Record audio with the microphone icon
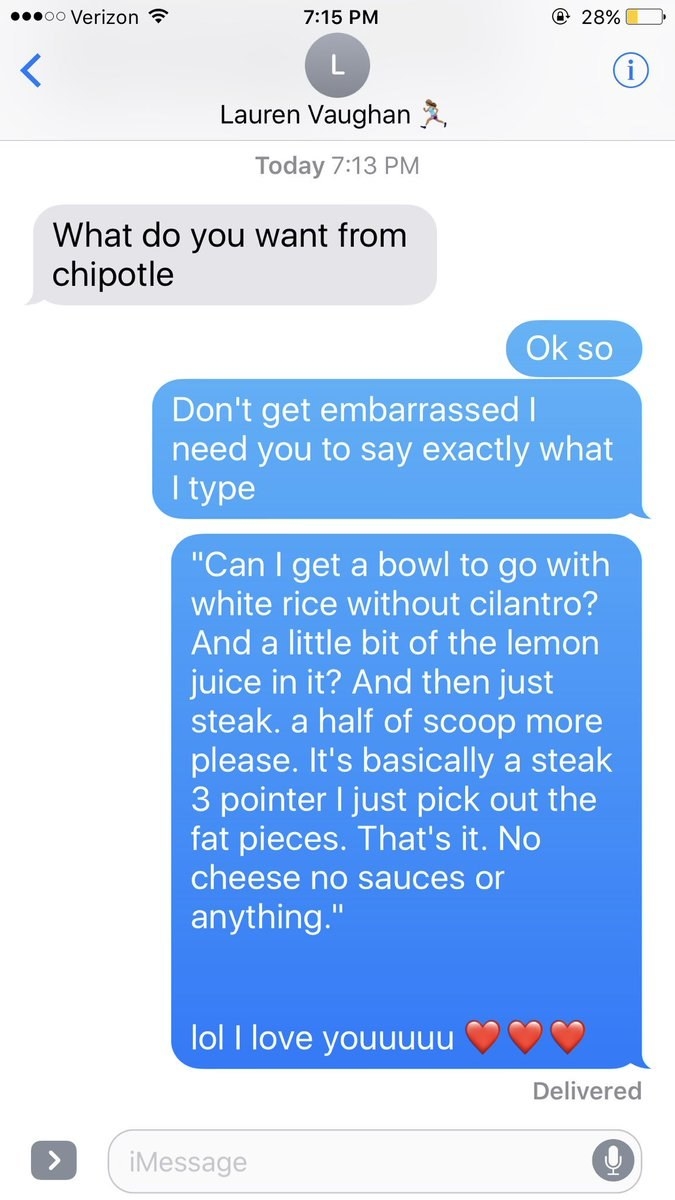 pos(612,1160)
